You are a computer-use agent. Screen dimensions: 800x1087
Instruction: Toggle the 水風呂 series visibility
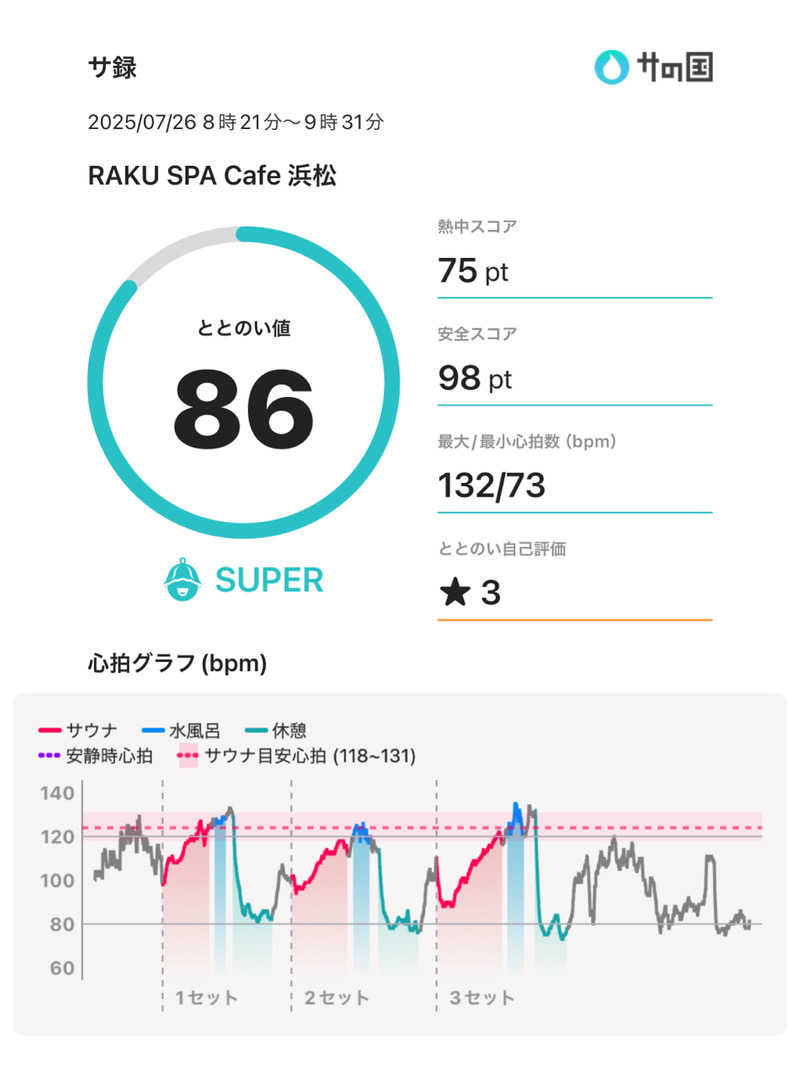[x=176, y=728]
